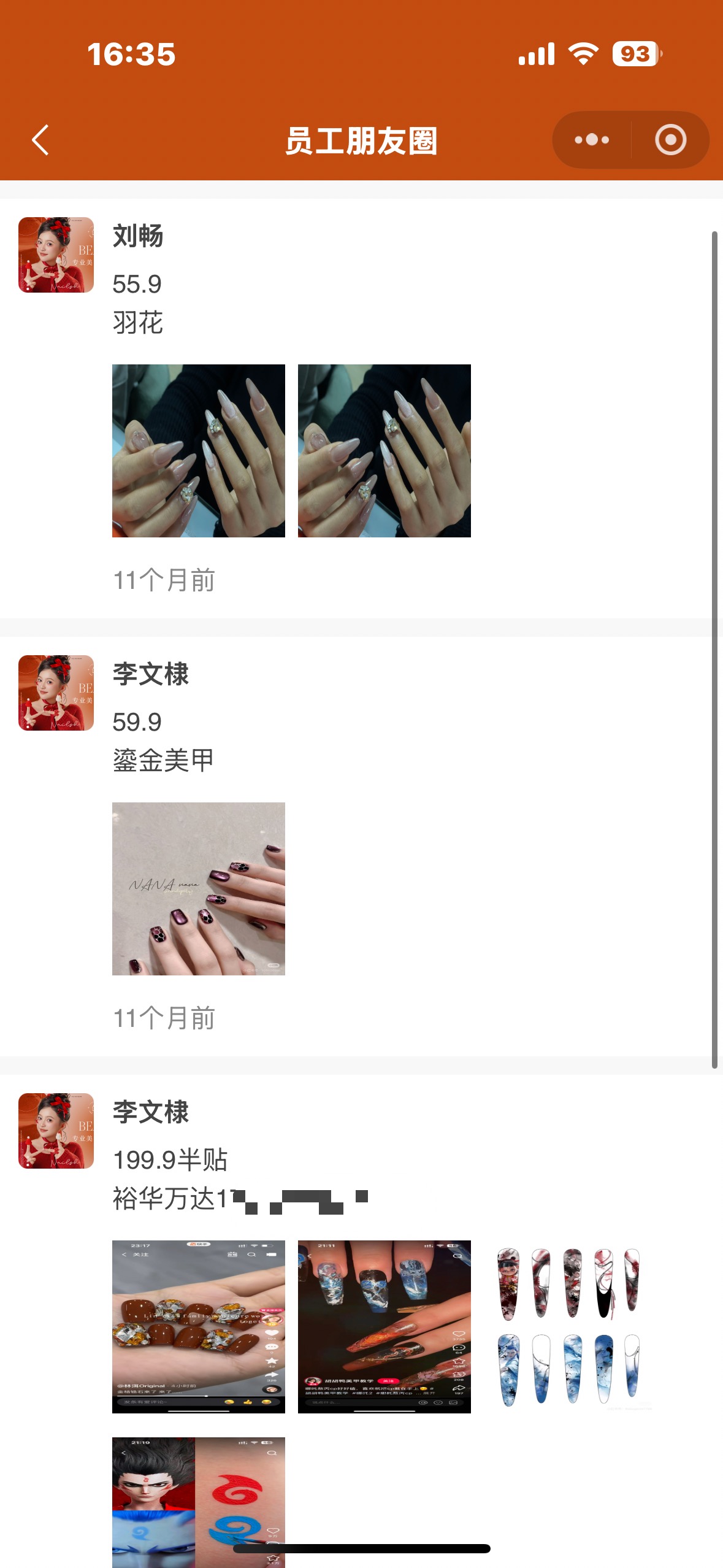Open second nail photo in 刘畅's post
This screenshot has height=1568, width=723.
click(x=384, y=451)
